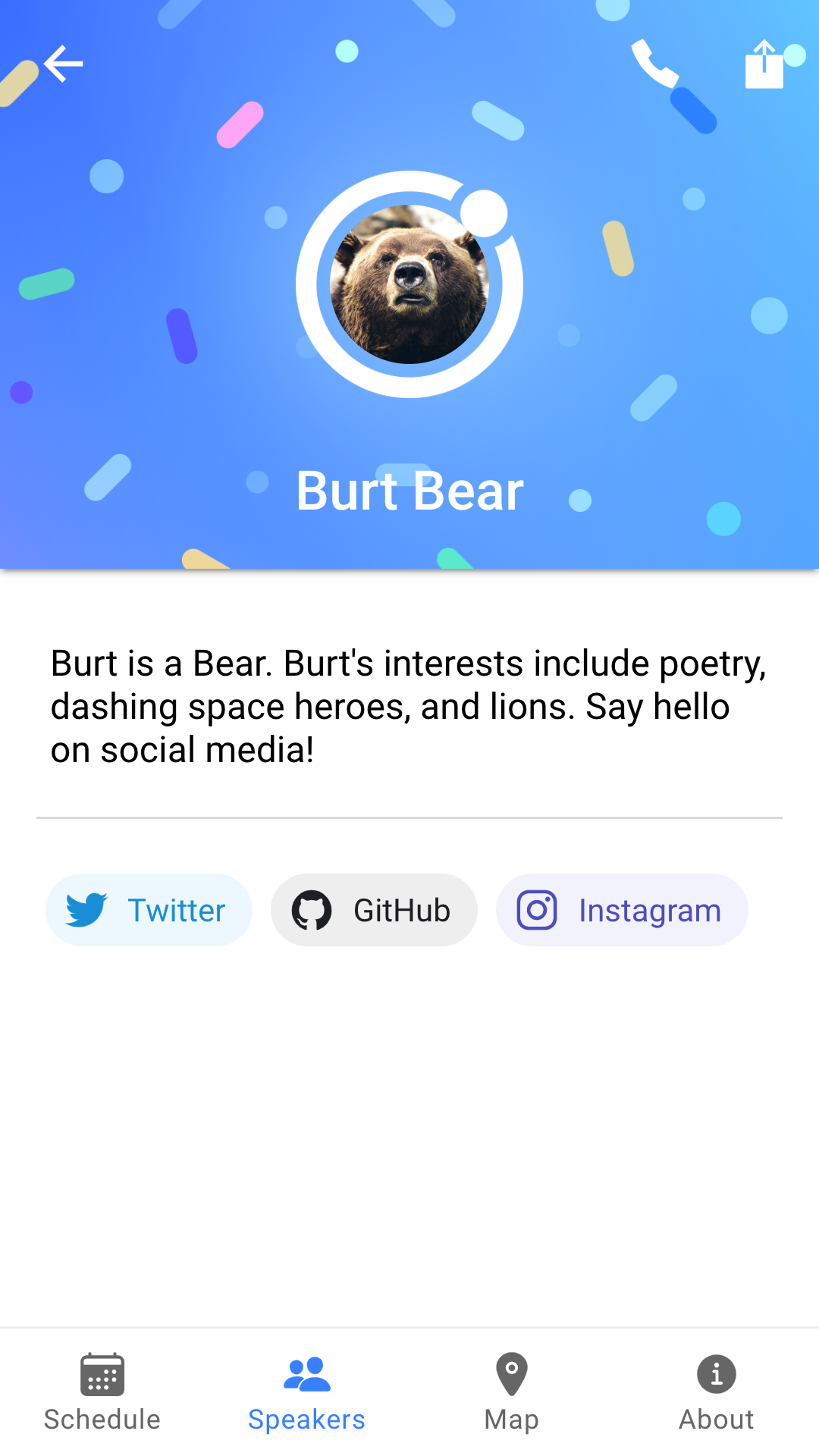Open Burt's Twitter profile chip
This screenshot has height=1456, width=819.
149,910
